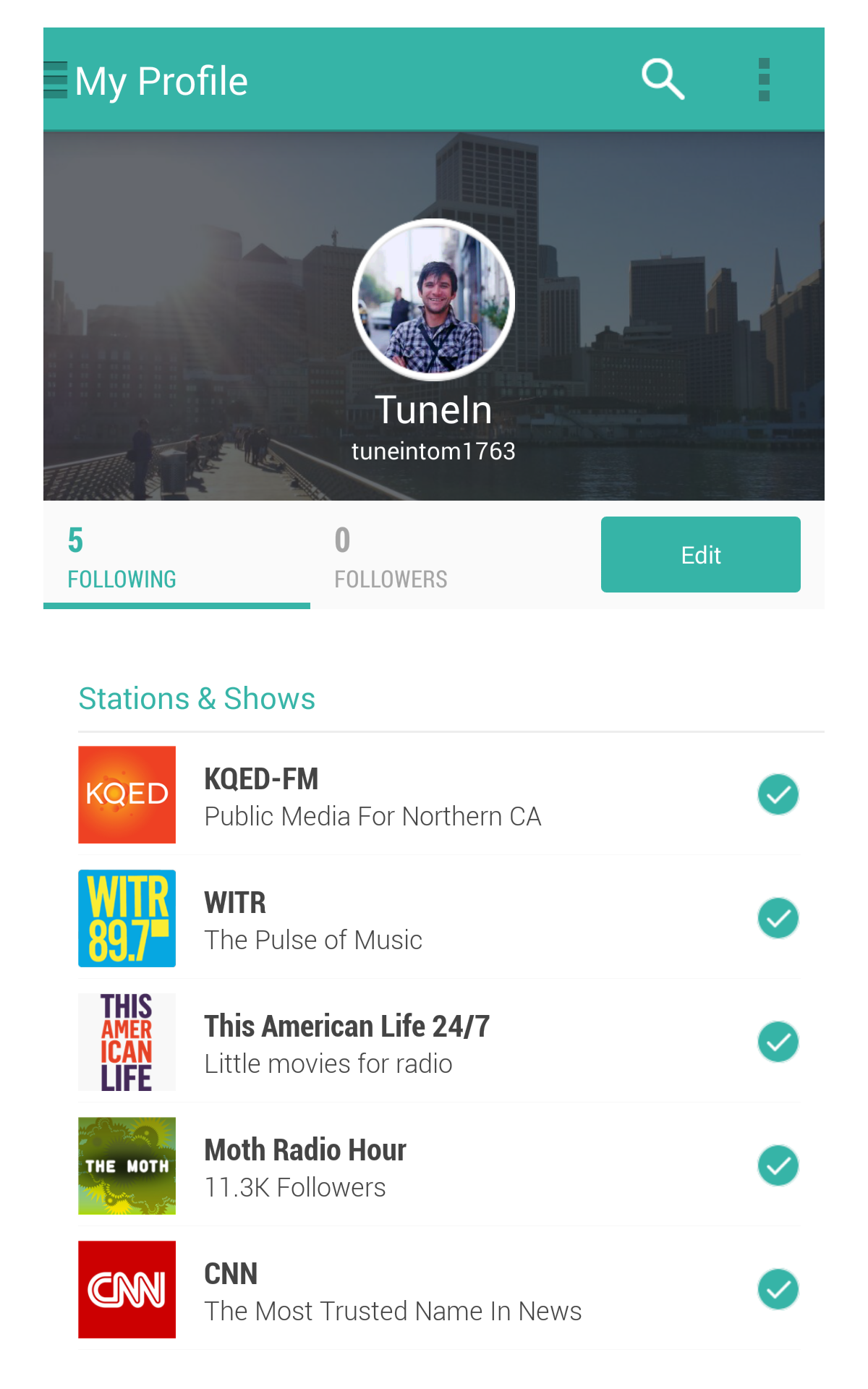Toggle the Moth Radio Hour checkmark

778,1165
